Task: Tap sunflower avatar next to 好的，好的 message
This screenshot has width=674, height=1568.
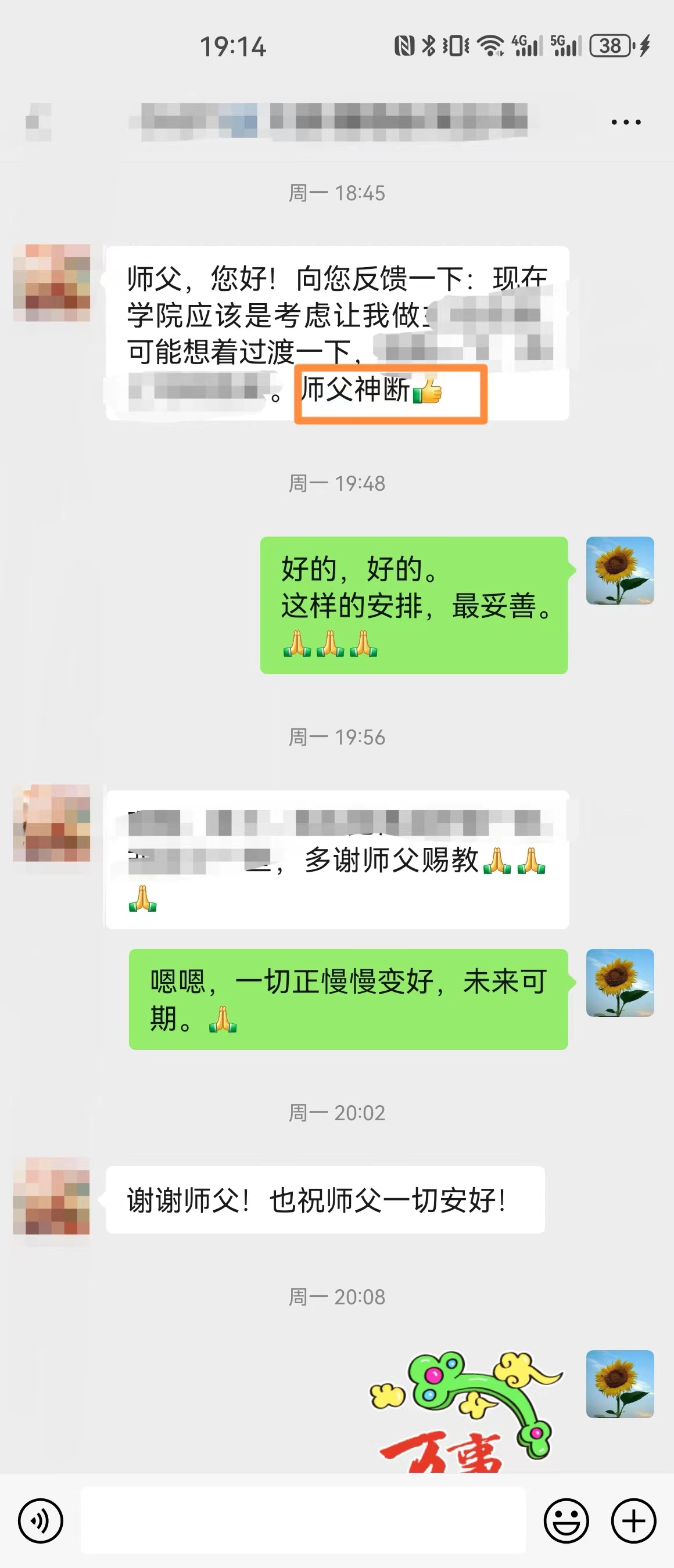Action: pos(620,570)
